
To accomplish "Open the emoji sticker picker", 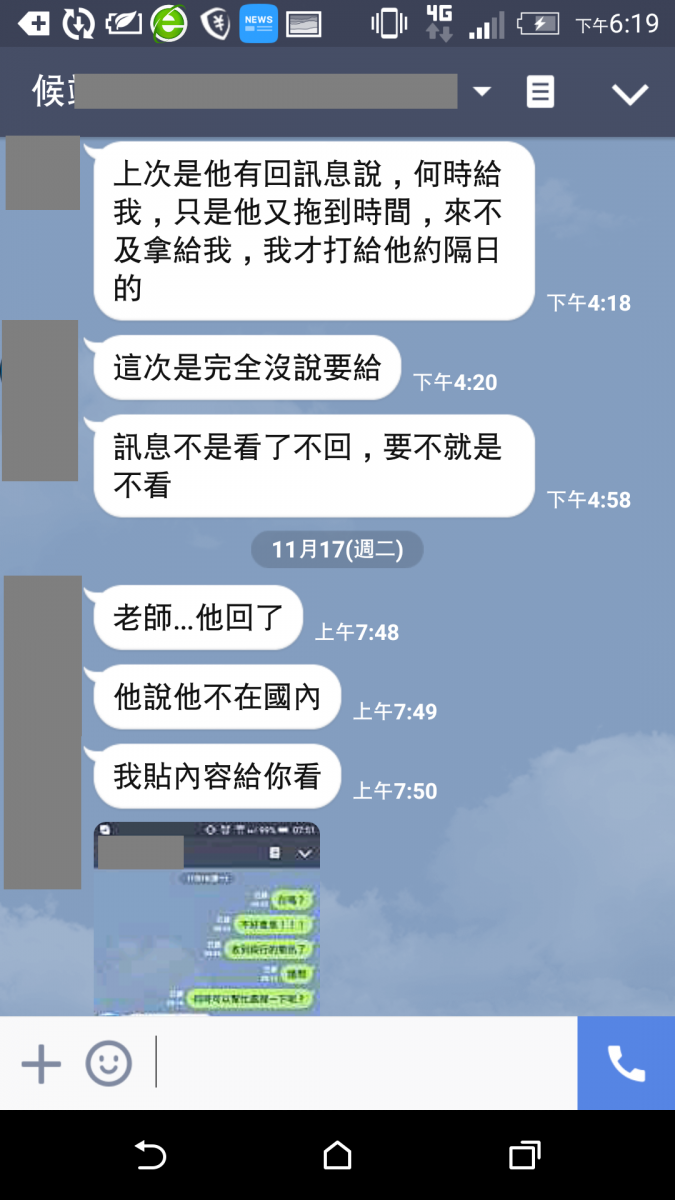I will [108, 1064].
